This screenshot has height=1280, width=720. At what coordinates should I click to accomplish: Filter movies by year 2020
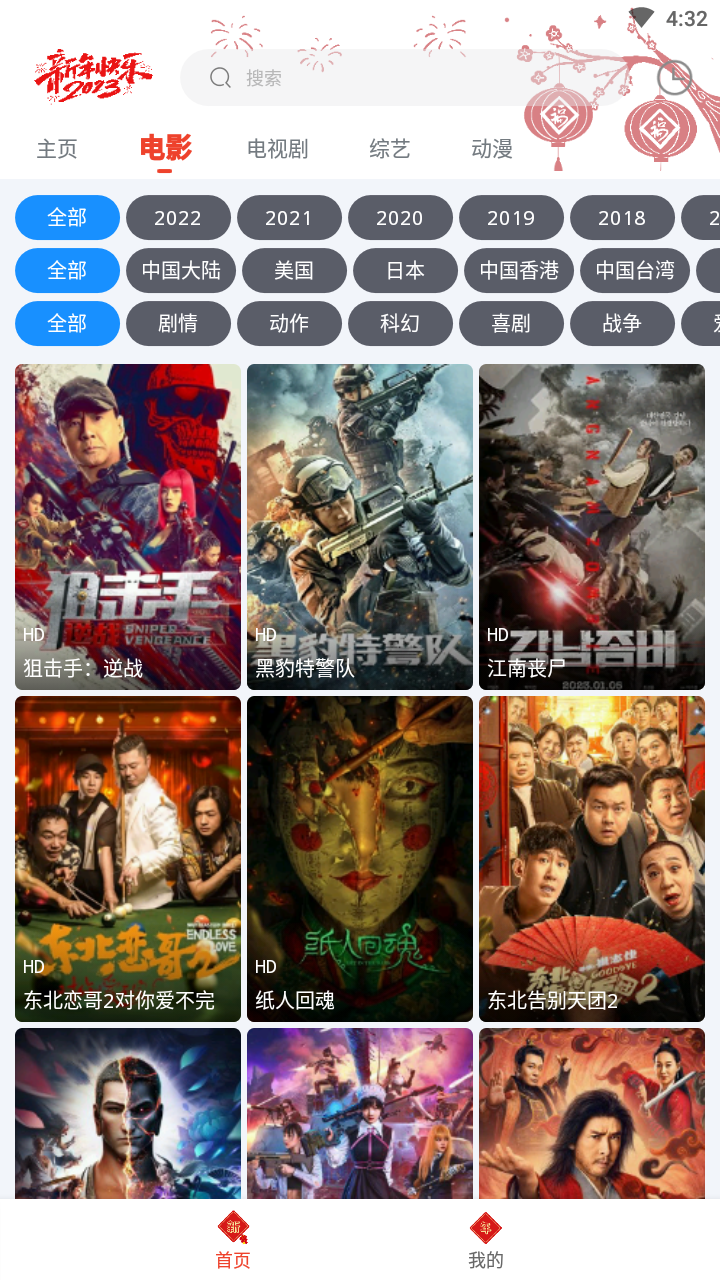pos(400,217)
